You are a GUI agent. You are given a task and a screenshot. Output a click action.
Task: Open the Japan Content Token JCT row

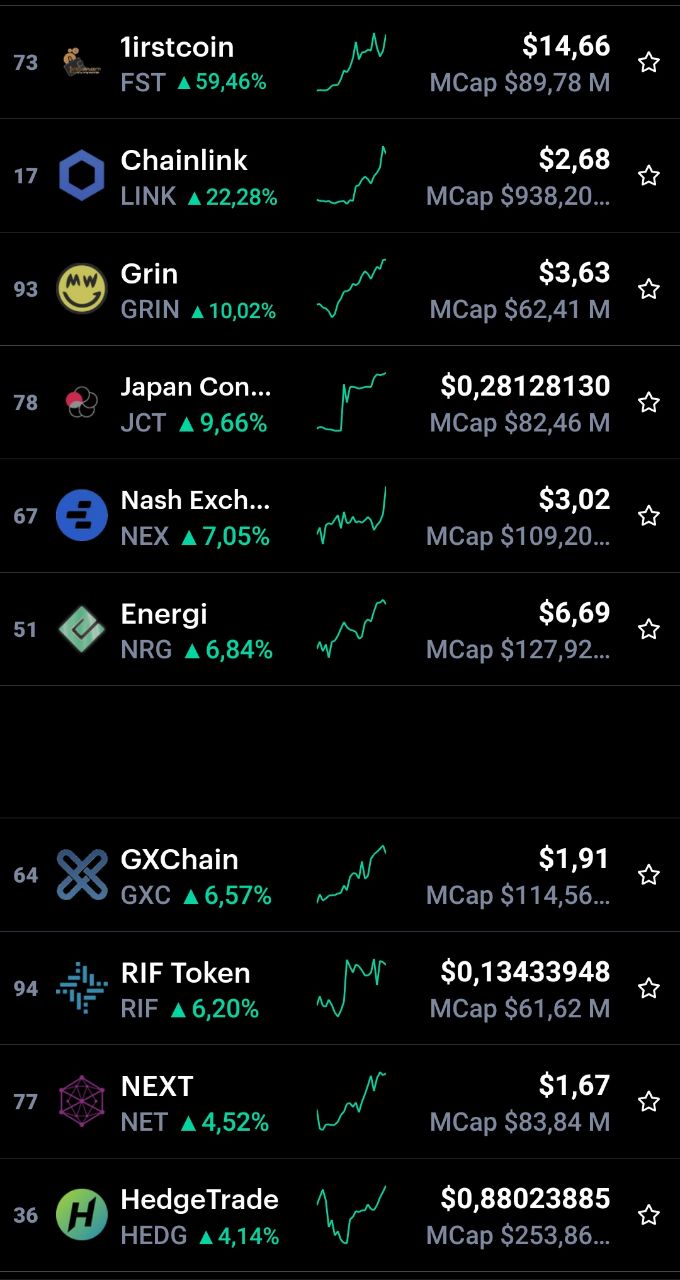pyautogui.click(x=340, y=402)
